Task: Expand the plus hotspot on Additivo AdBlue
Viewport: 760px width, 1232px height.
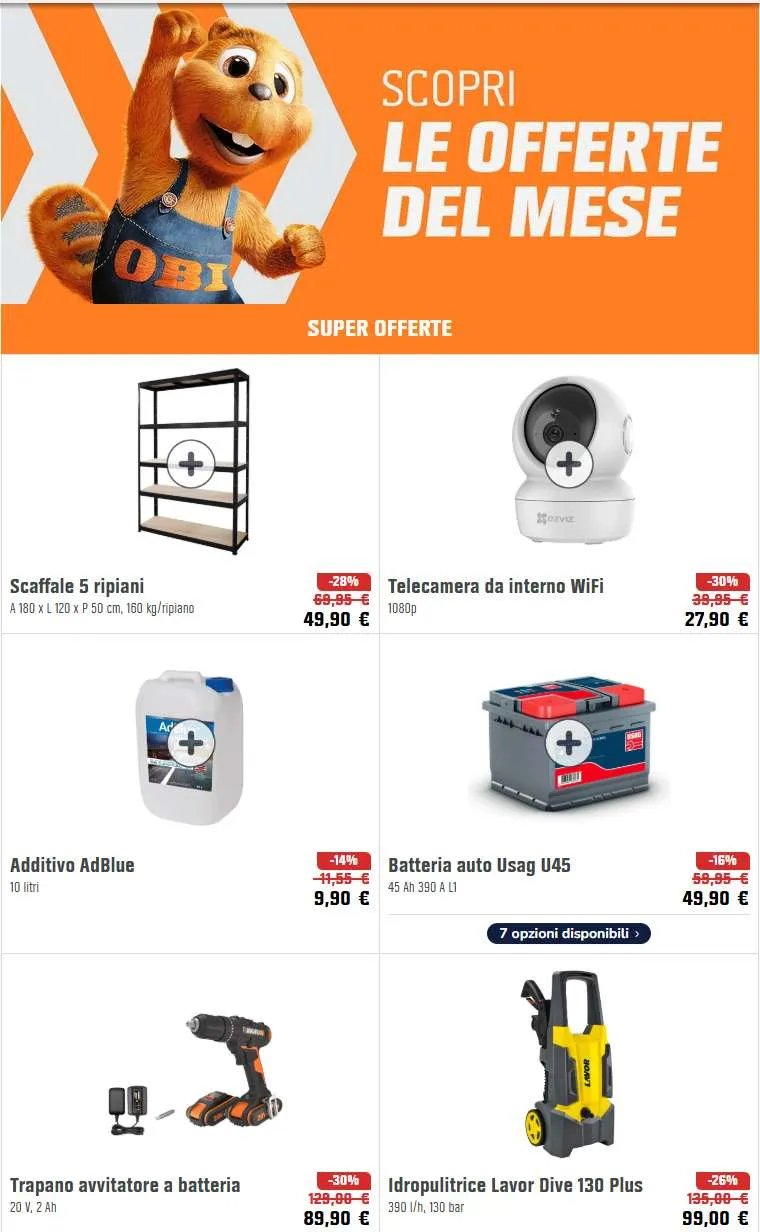Action: (190, 743)
